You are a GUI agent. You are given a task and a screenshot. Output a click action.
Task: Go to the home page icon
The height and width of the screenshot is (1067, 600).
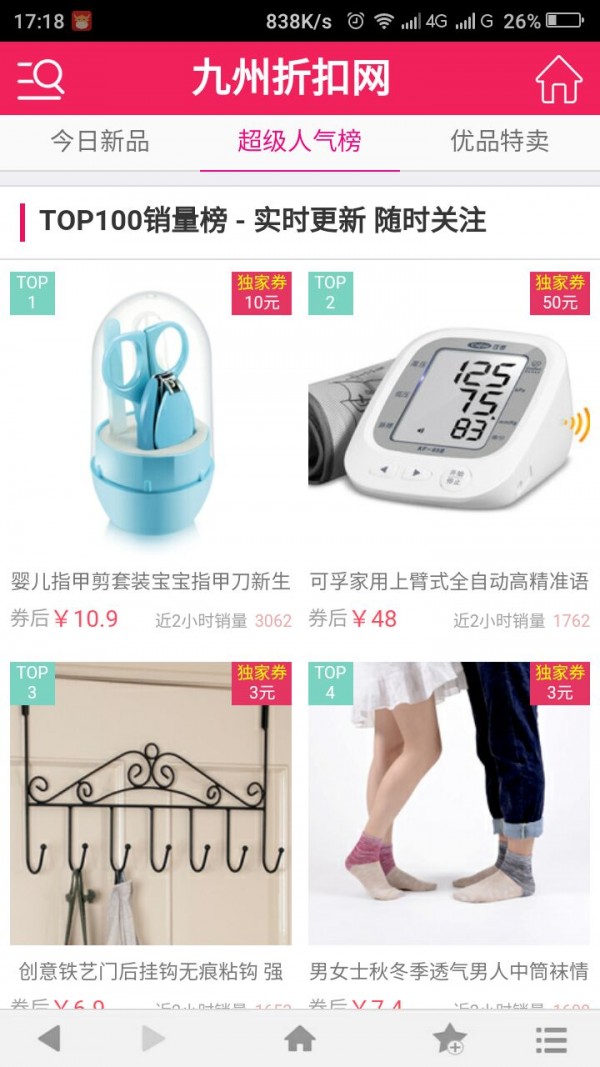(558, 80)
